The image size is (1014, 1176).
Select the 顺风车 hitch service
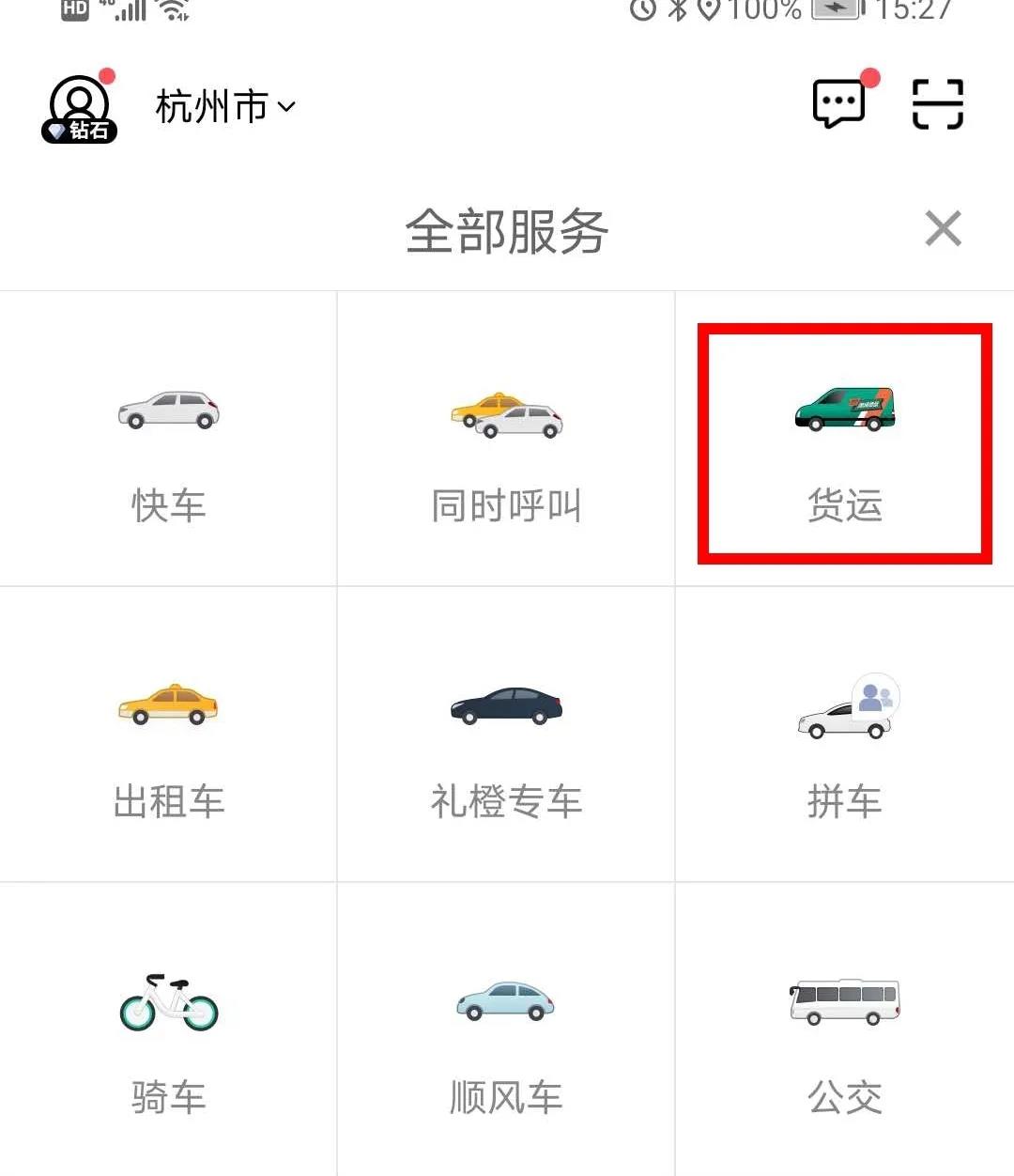(x=506, y=1031)
